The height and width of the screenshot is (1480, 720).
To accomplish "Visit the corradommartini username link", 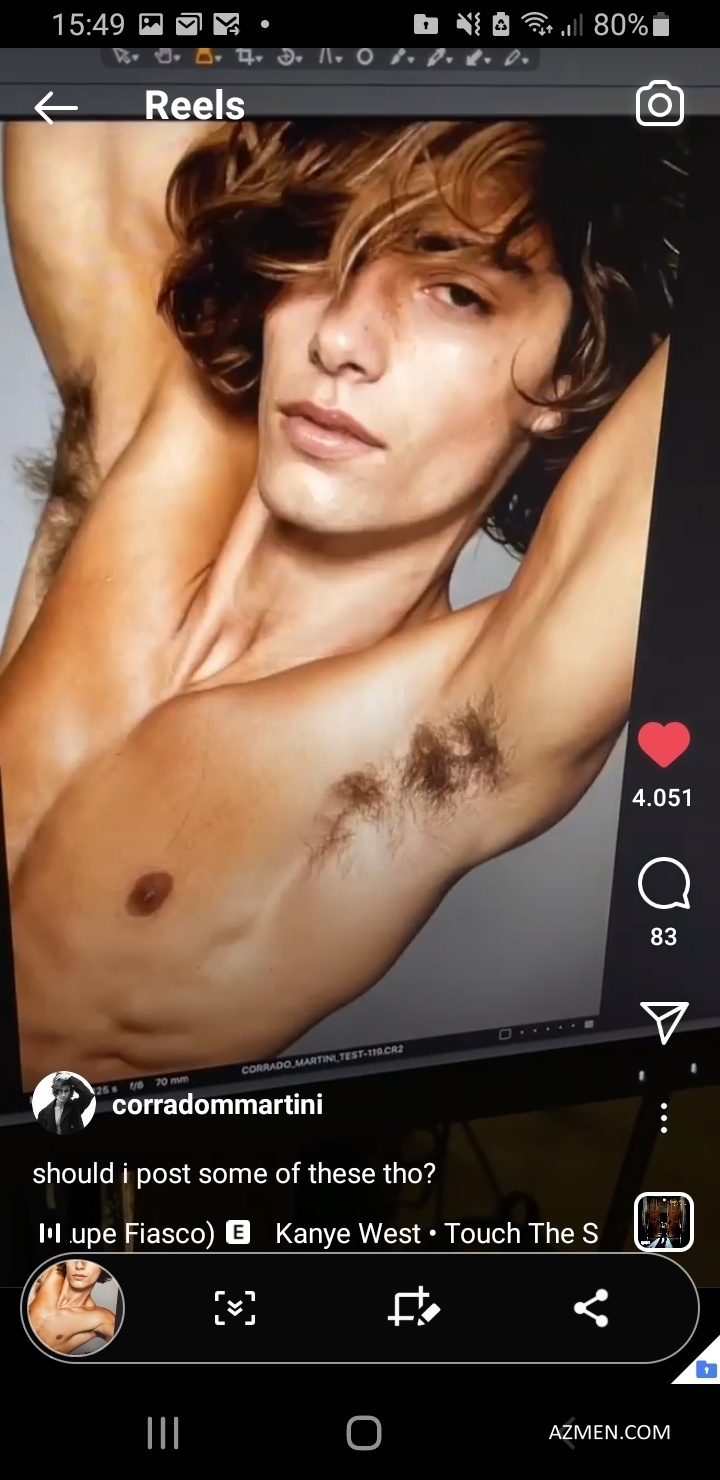I will click(217, 1105).
